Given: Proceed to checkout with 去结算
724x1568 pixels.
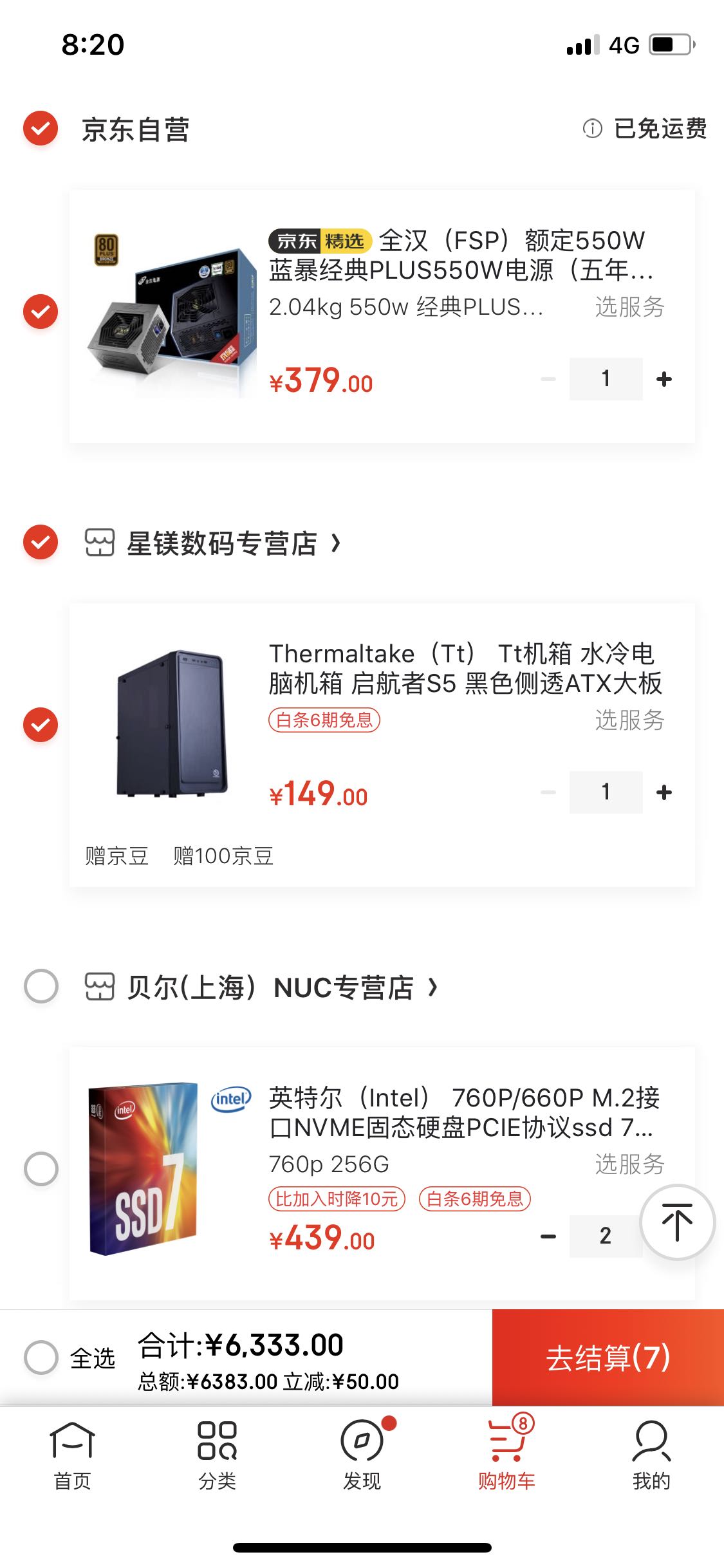Looking at the screenshot, I should 608,1358.
